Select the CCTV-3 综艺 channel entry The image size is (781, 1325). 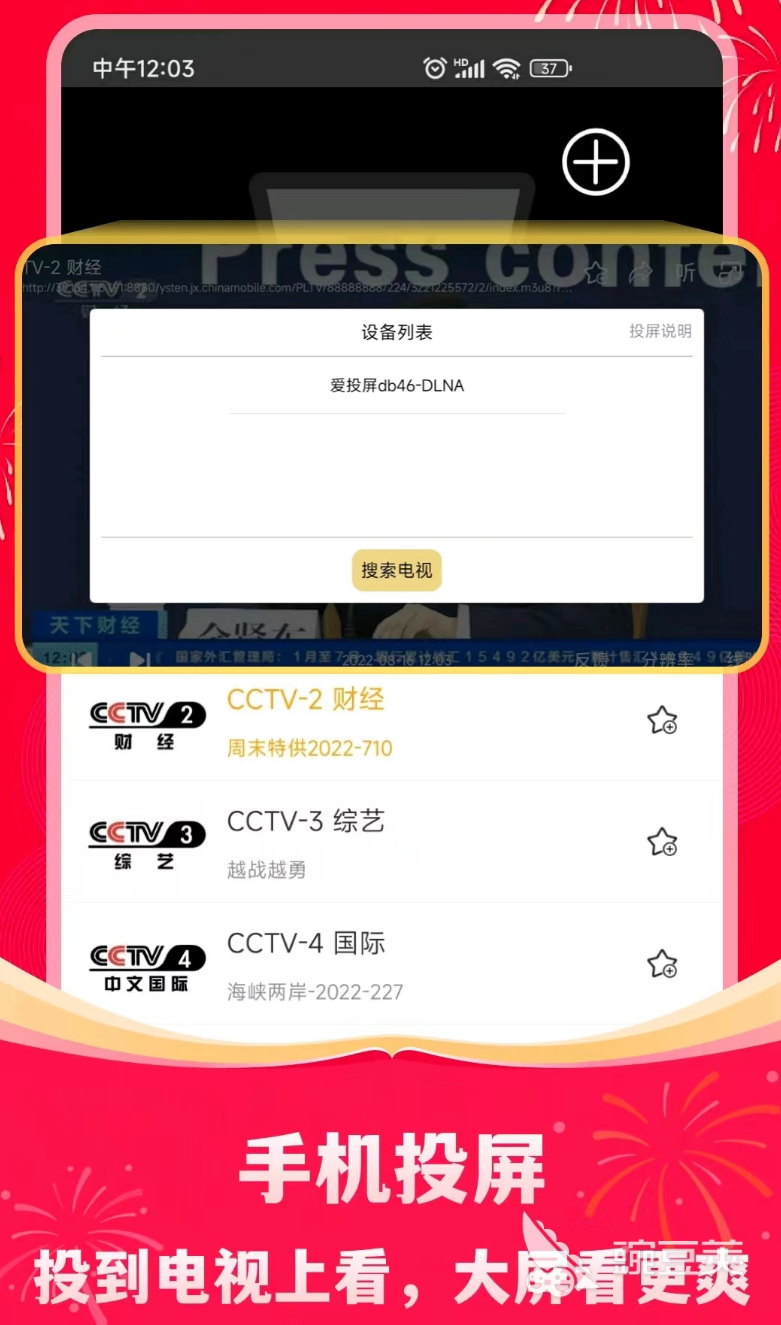pos(305,821)
